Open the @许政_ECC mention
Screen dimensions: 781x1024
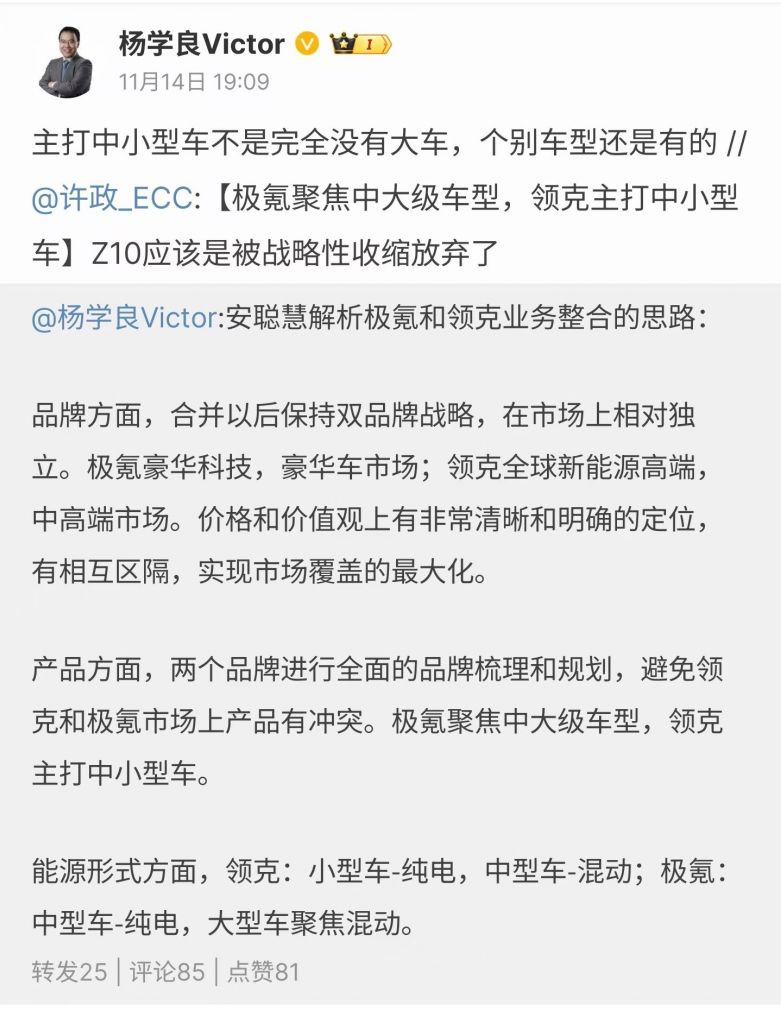click(x=111, y=198)
